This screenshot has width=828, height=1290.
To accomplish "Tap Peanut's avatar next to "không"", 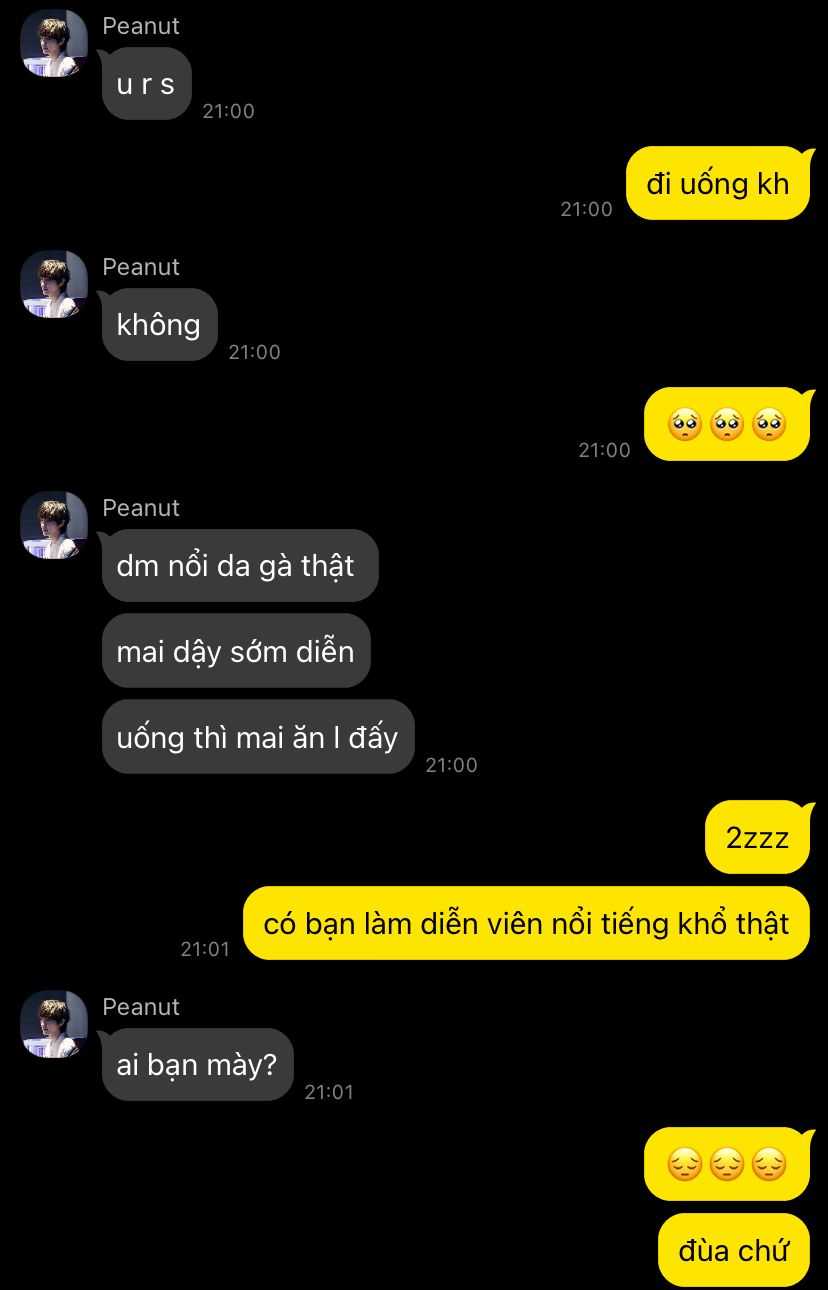I will pos(54,285).
